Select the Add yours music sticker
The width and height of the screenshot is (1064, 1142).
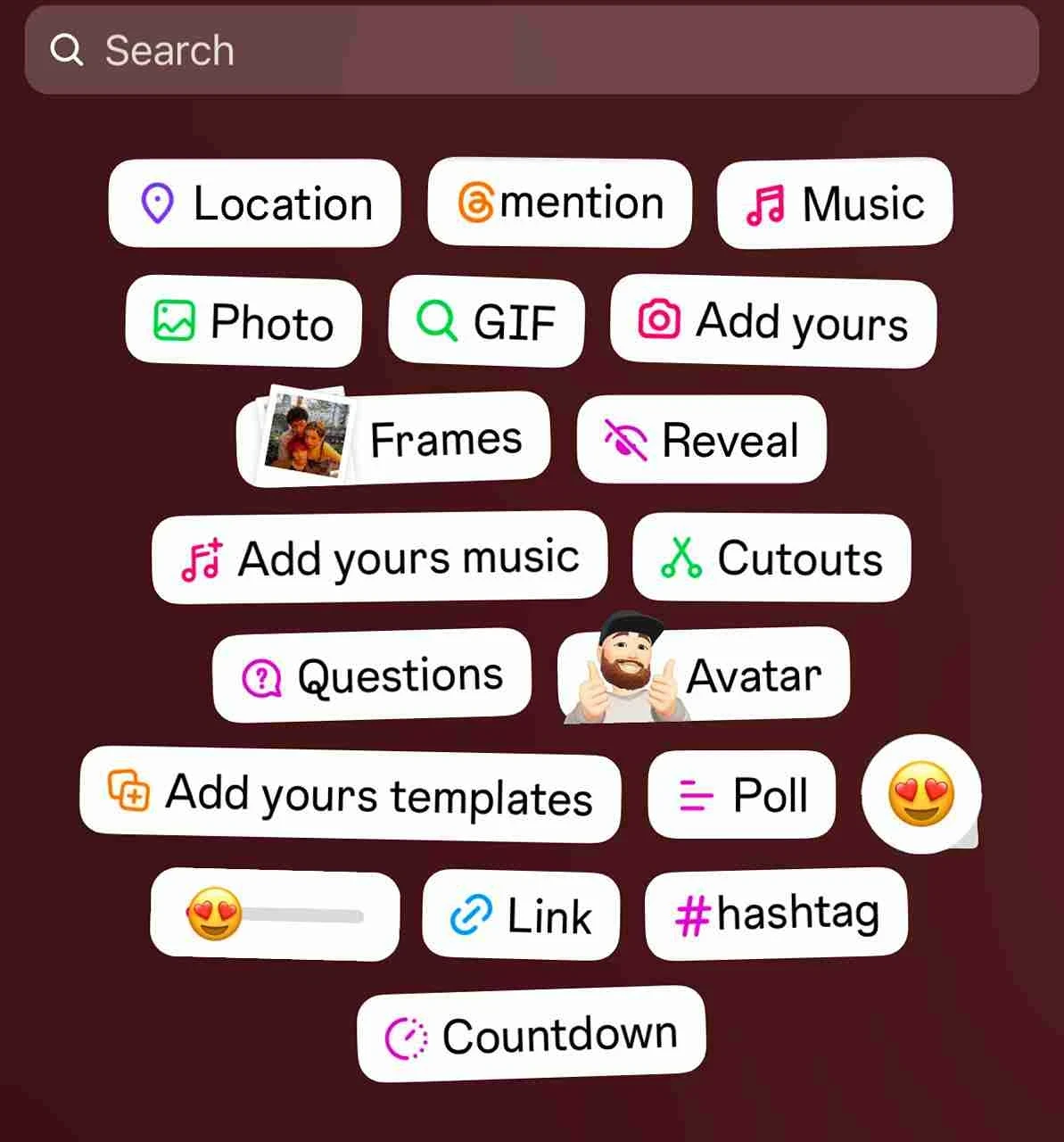[x=380, y=558]
